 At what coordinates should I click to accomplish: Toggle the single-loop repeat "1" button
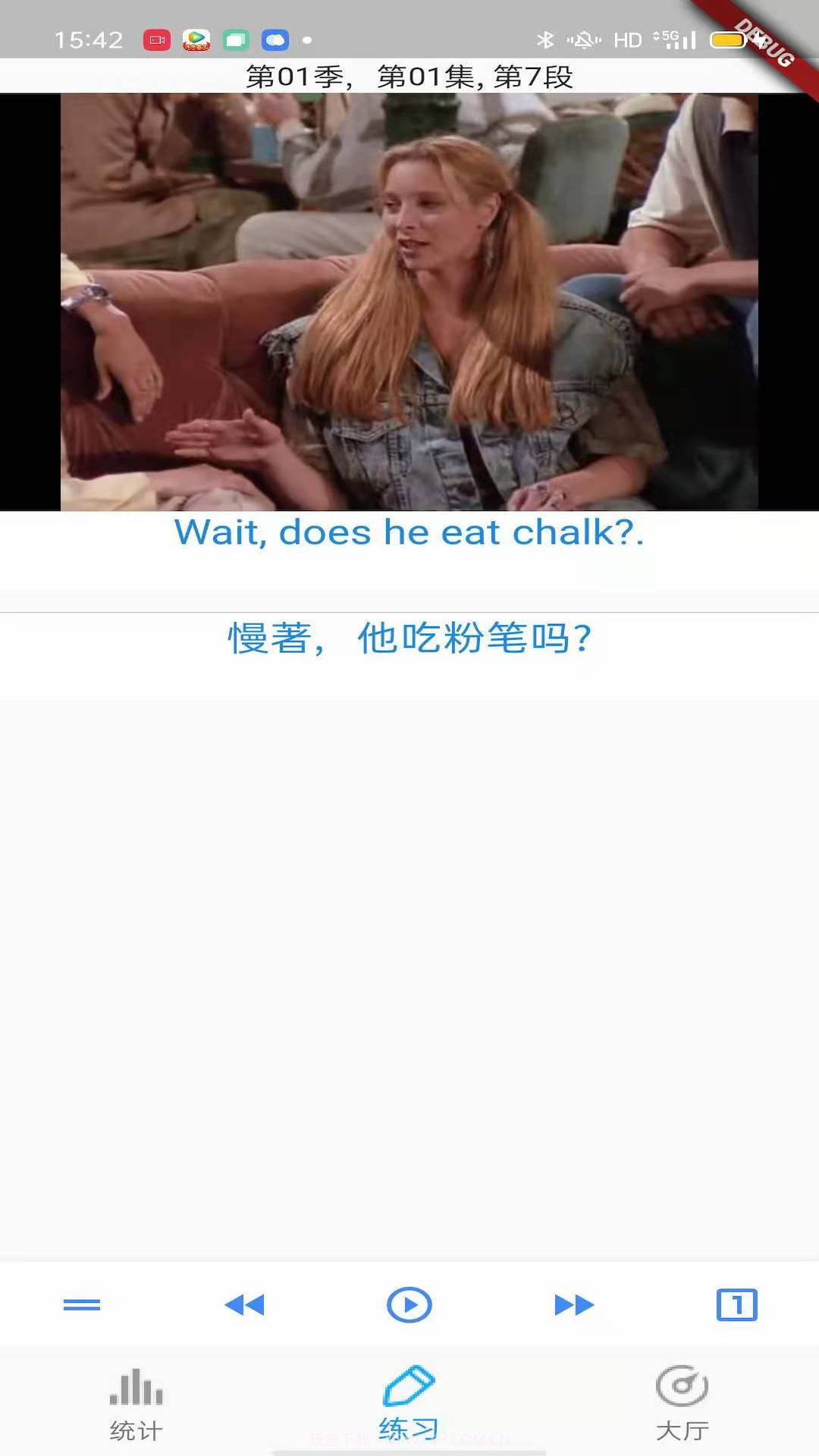tap(736, 1306)
